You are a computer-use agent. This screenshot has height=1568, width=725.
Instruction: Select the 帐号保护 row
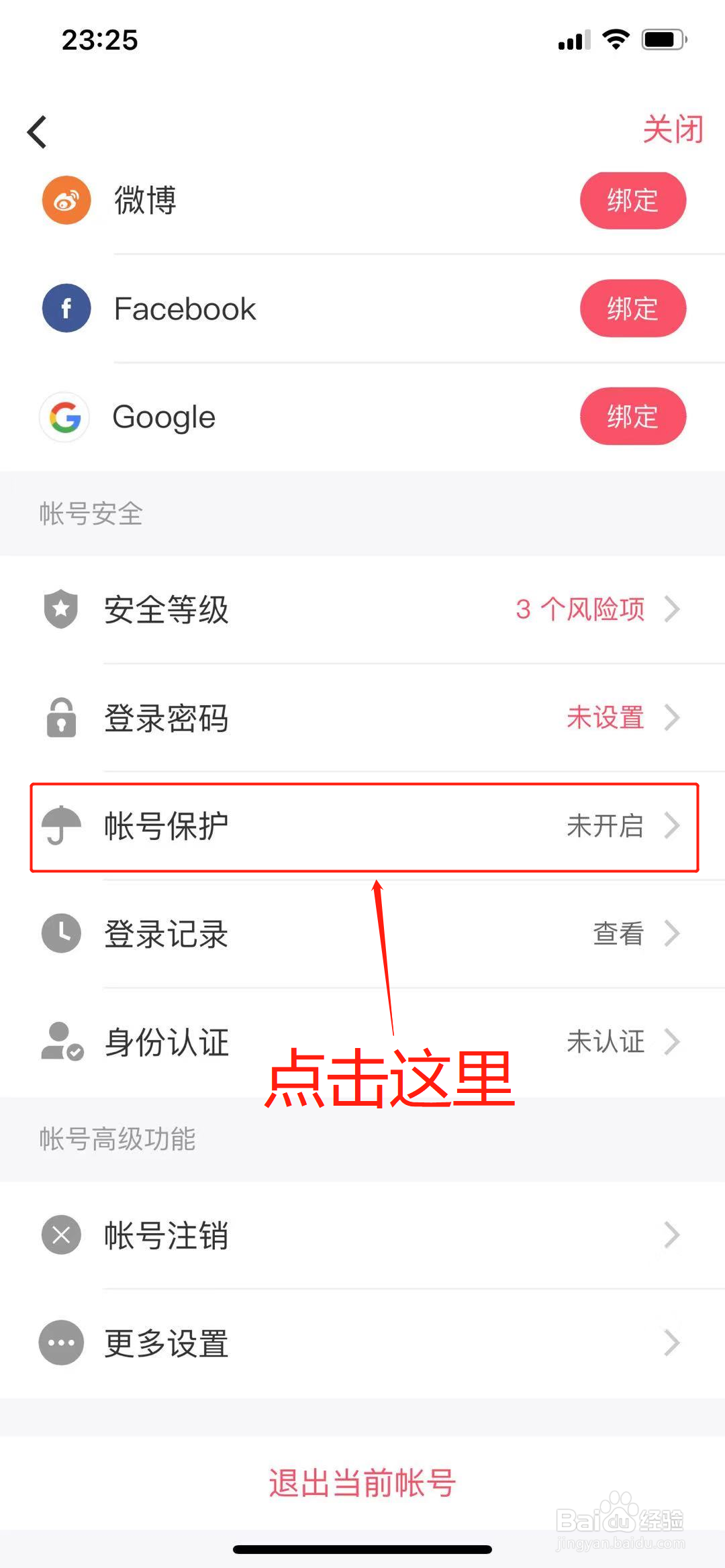pos(362,827)
